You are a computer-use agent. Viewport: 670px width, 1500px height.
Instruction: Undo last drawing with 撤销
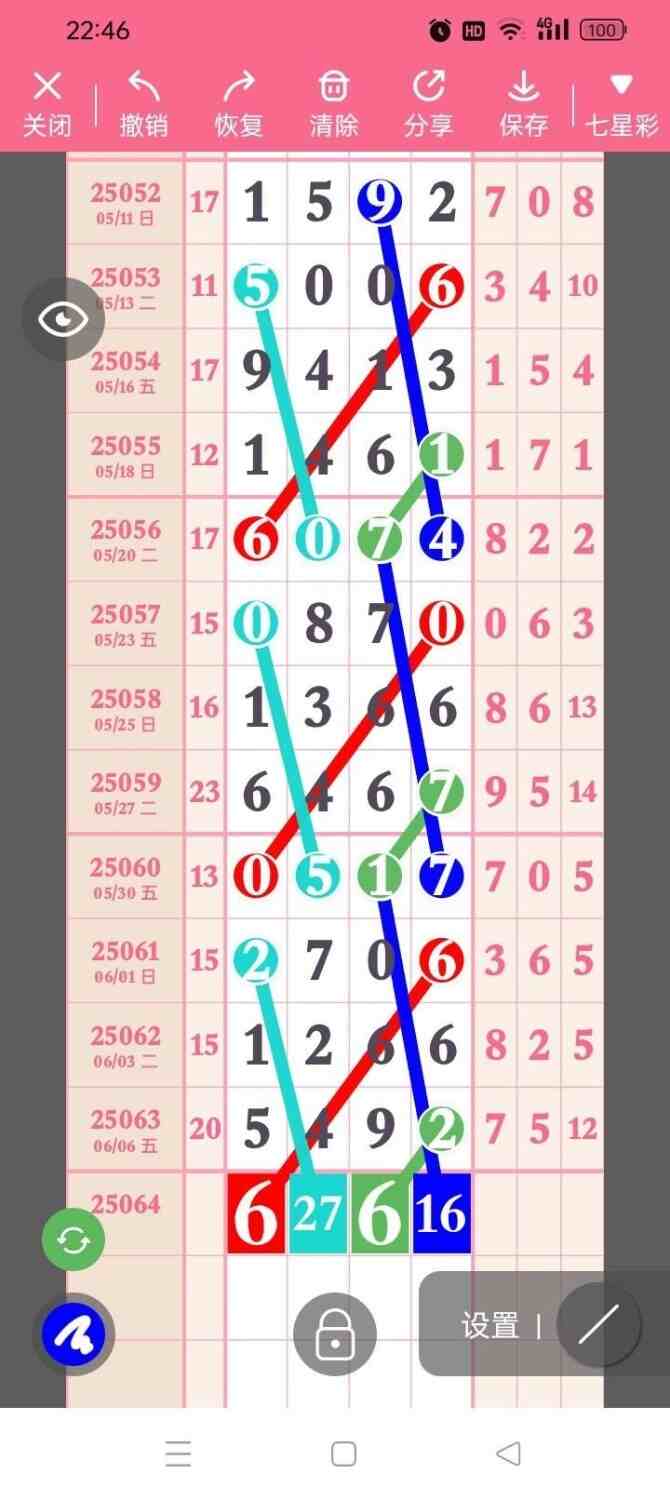click(143, 104)
